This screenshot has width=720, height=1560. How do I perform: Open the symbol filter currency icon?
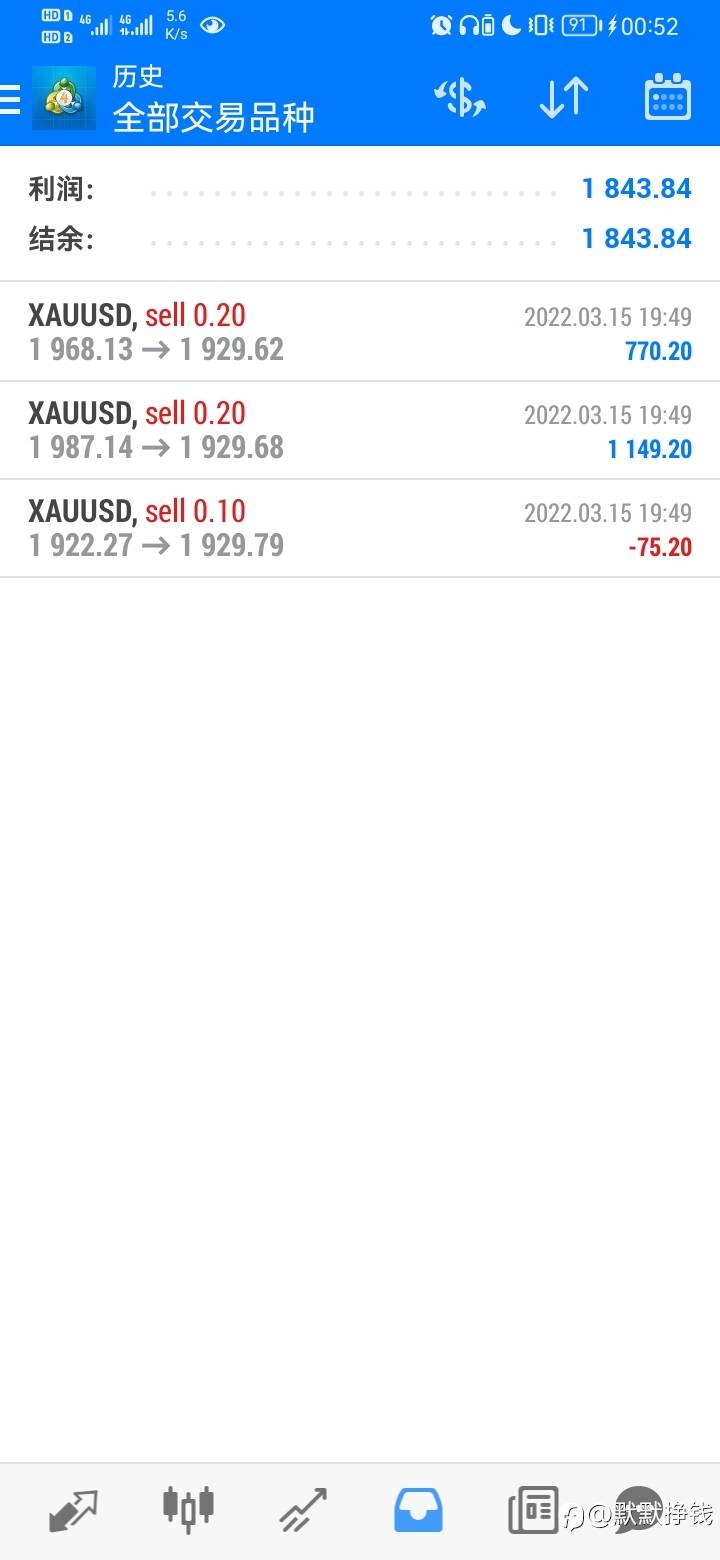click(460, 98)
